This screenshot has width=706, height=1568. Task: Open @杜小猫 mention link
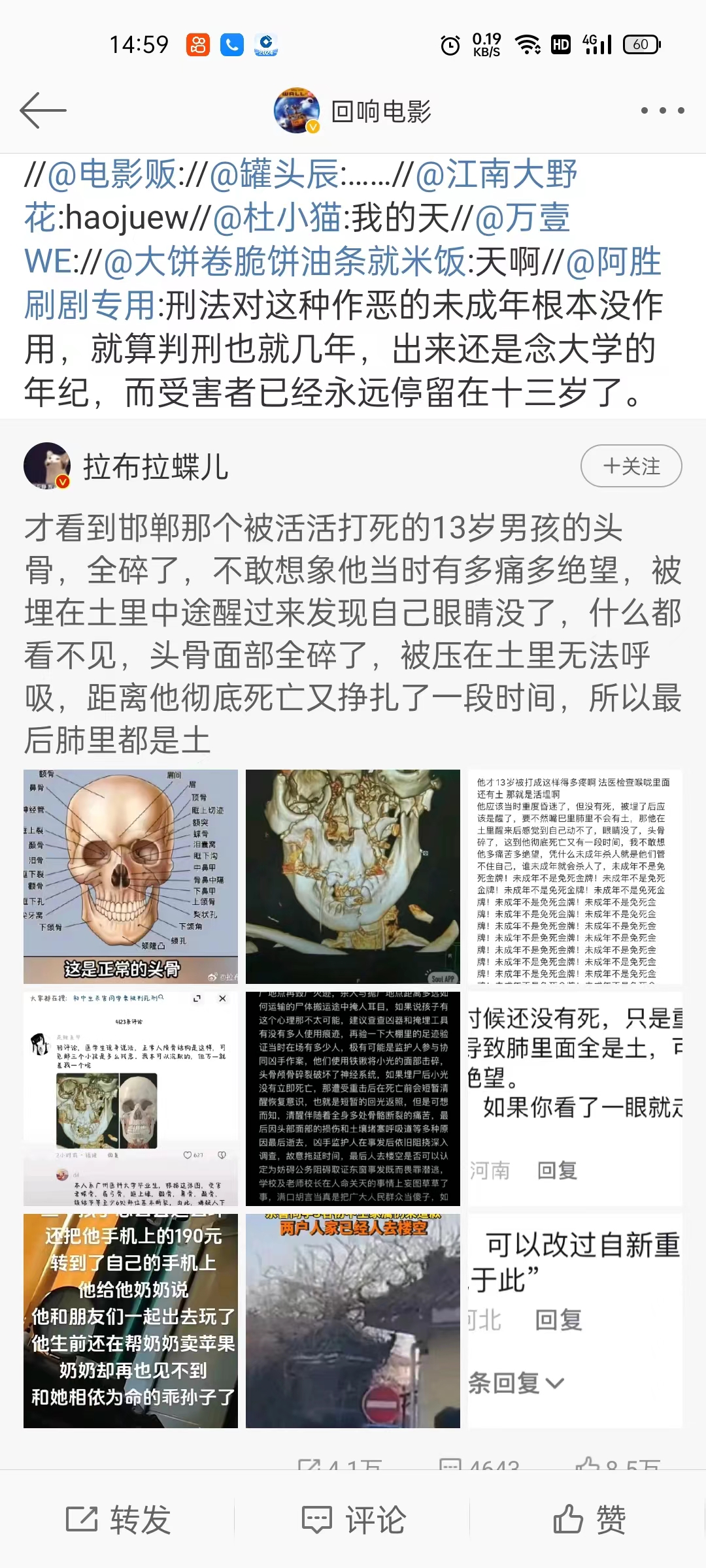[278, 218]
